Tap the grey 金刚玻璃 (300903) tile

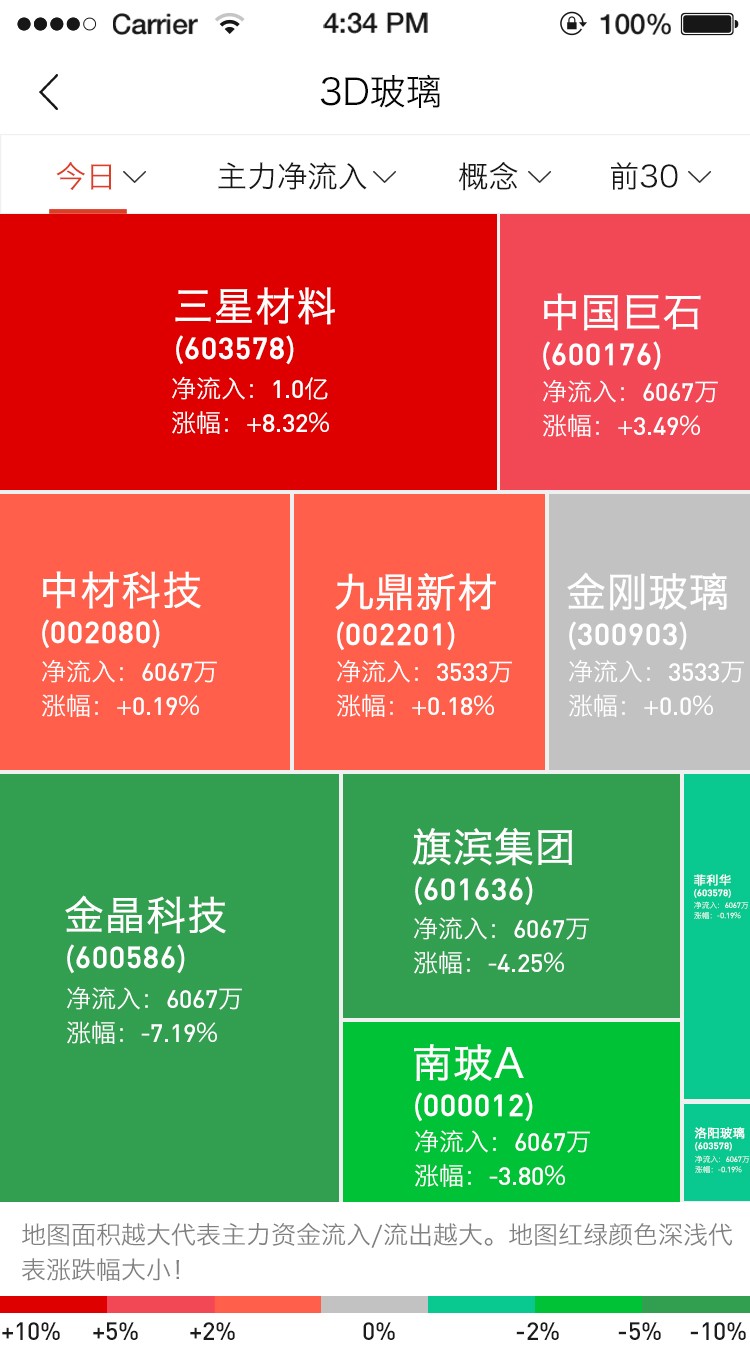[x=649, y=632]
